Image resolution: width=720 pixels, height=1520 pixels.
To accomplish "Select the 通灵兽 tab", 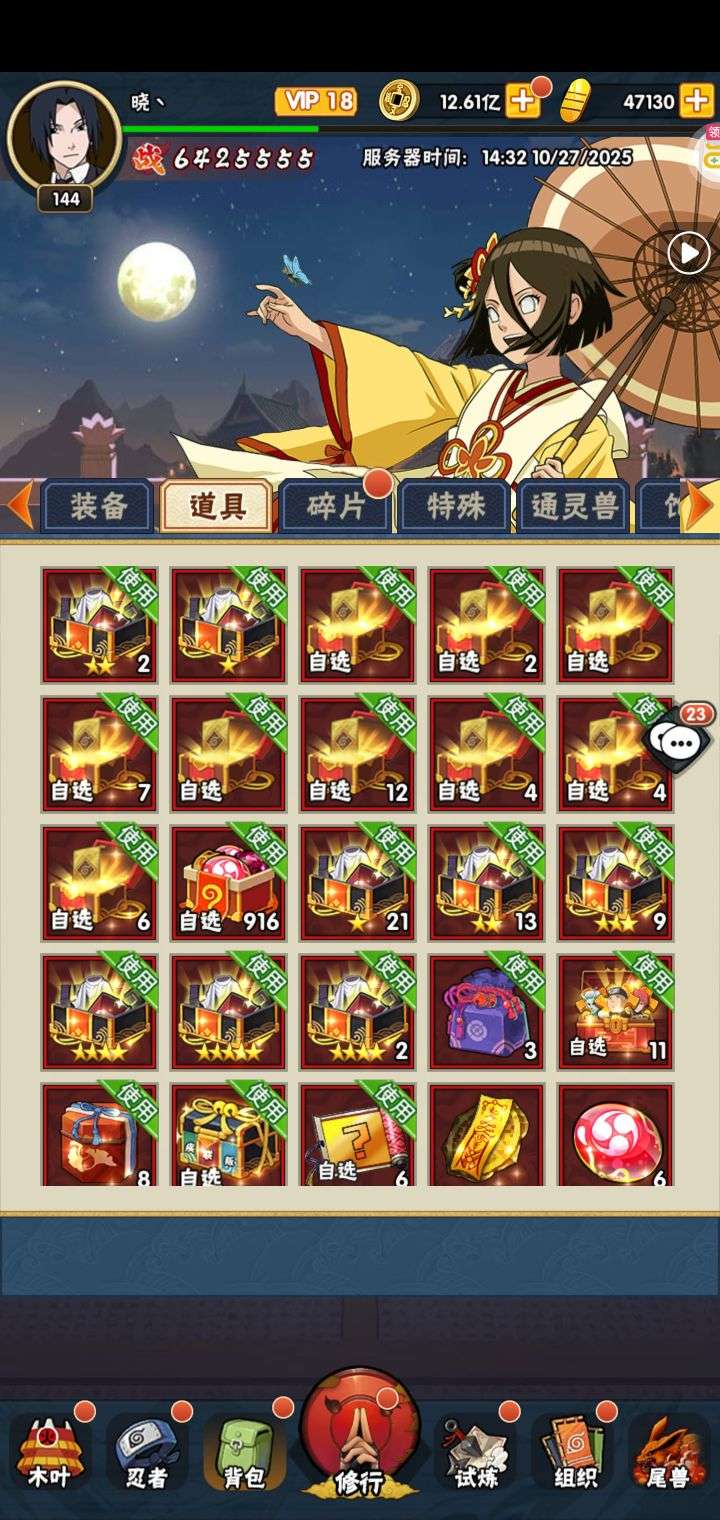I will [574, 506].
